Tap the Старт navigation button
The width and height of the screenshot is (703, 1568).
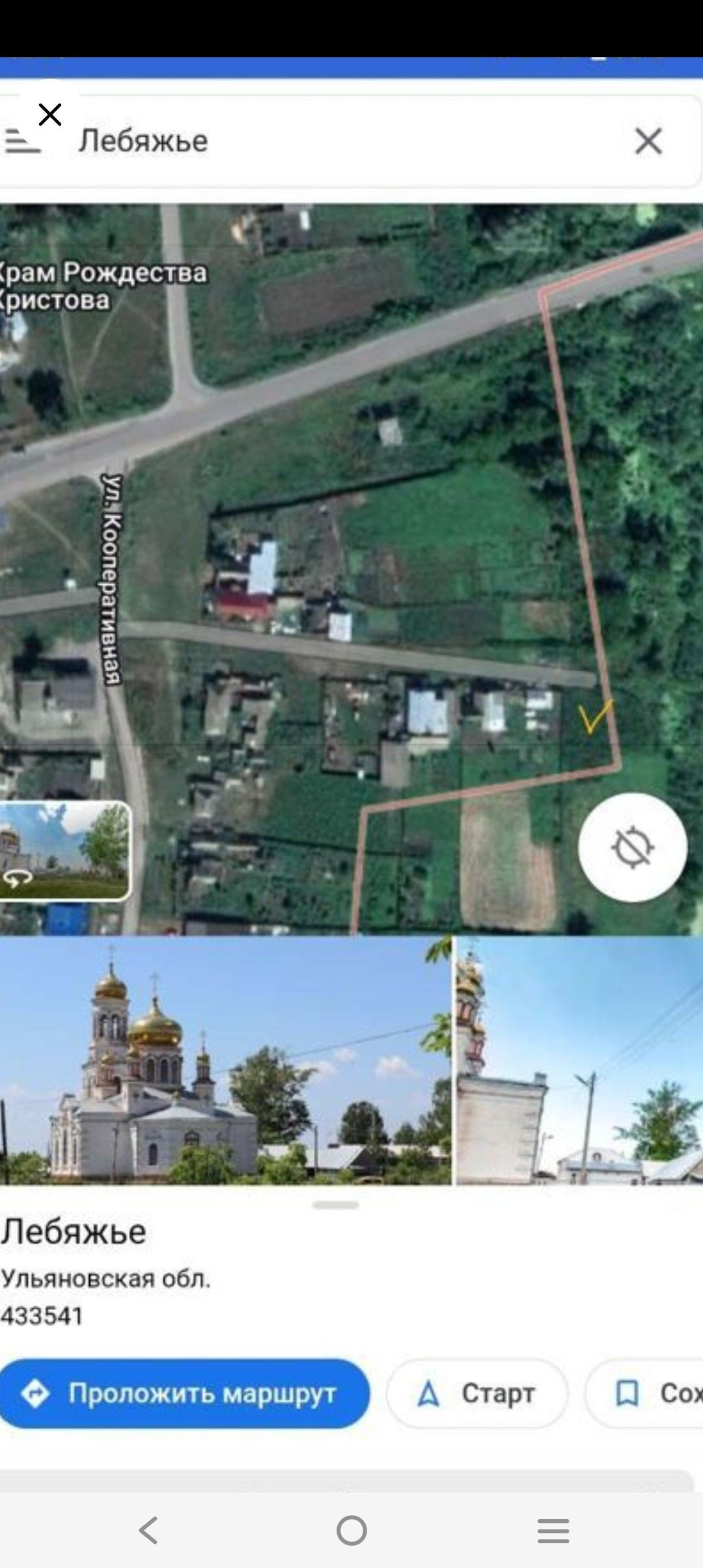(x=477, y=1393)
